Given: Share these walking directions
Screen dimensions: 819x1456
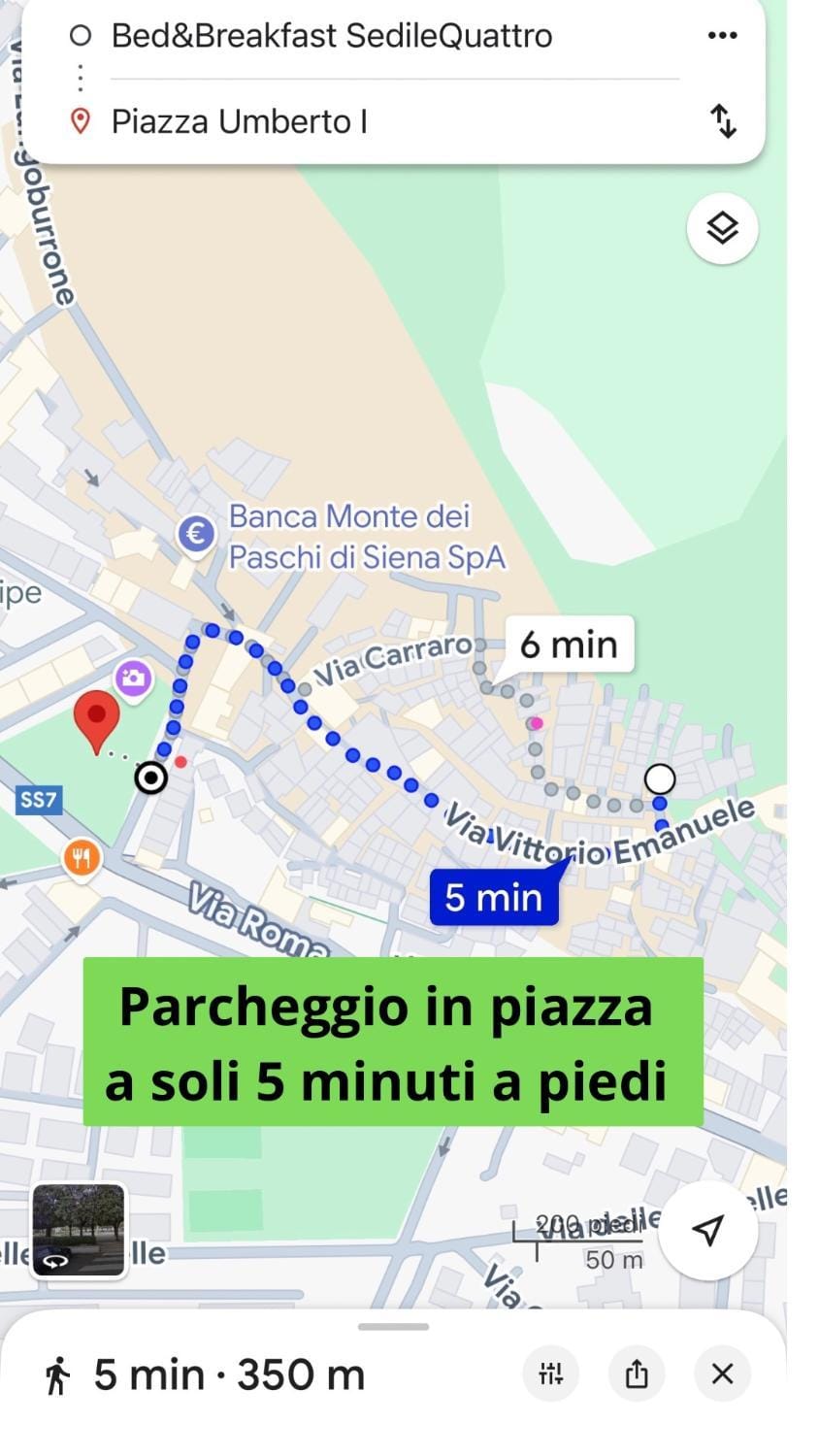Looking at the screenshot, I should coord(637,1373).
